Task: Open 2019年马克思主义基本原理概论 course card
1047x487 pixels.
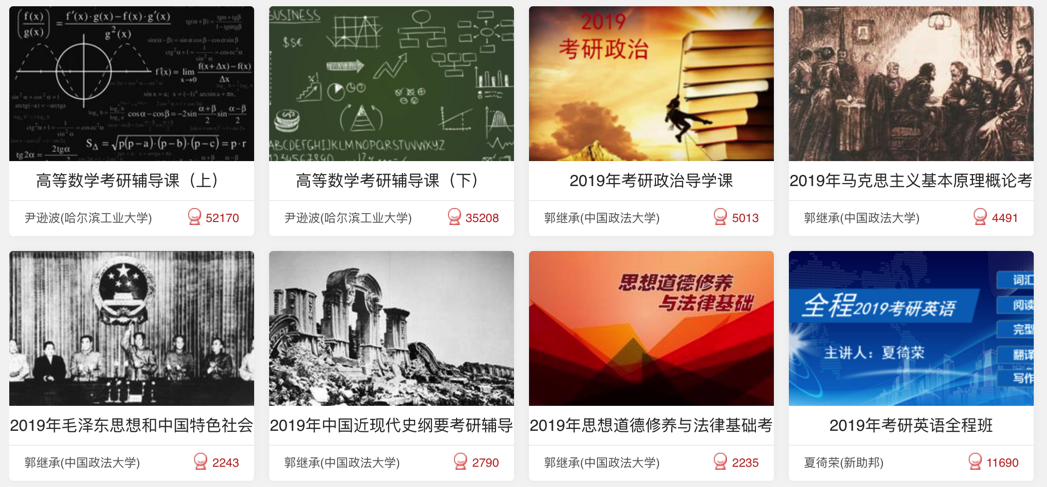Action: click(910, 181)
